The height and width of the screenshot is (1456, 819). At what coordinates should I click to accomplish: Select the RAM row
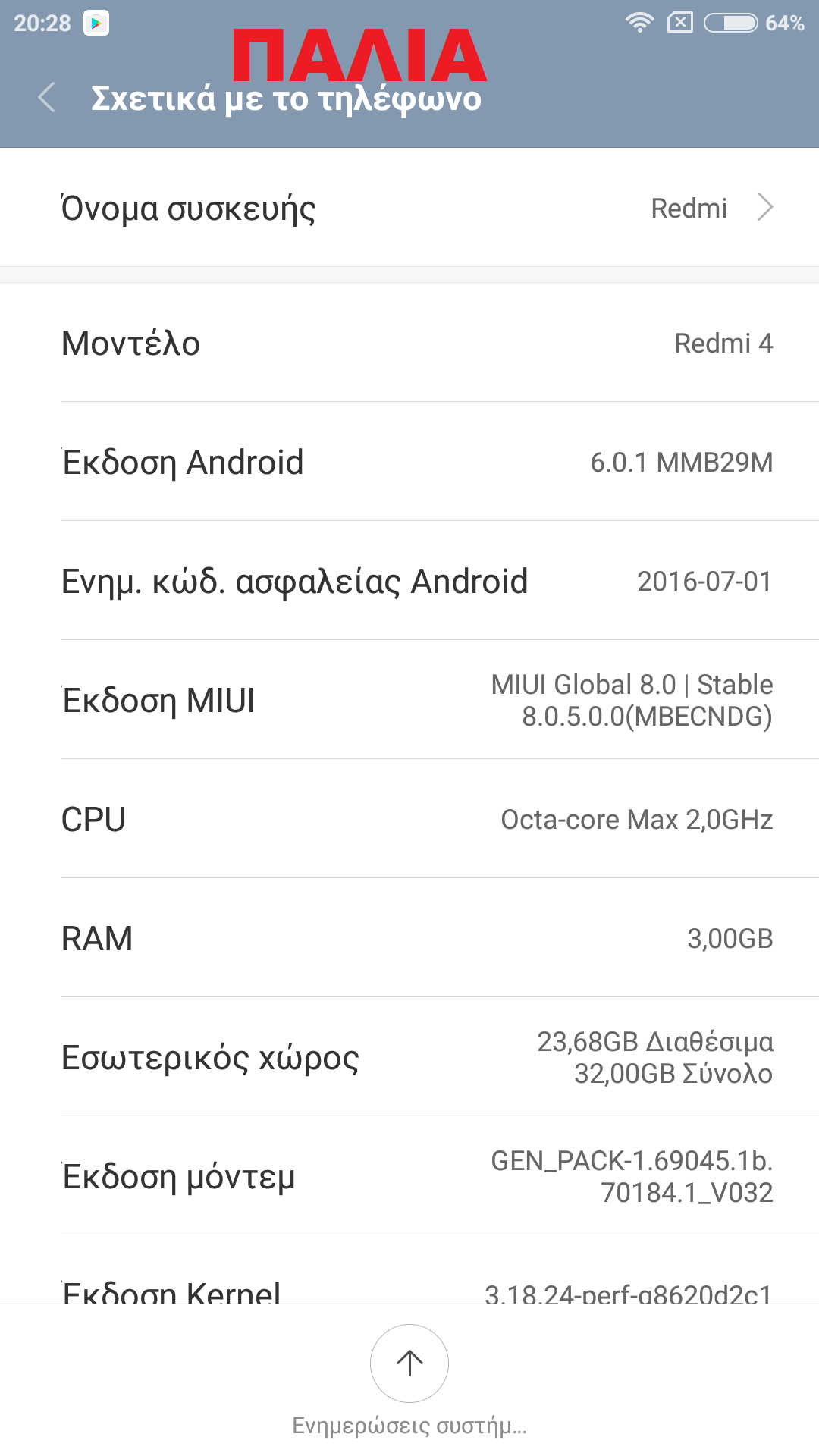[x=409, y=938]
